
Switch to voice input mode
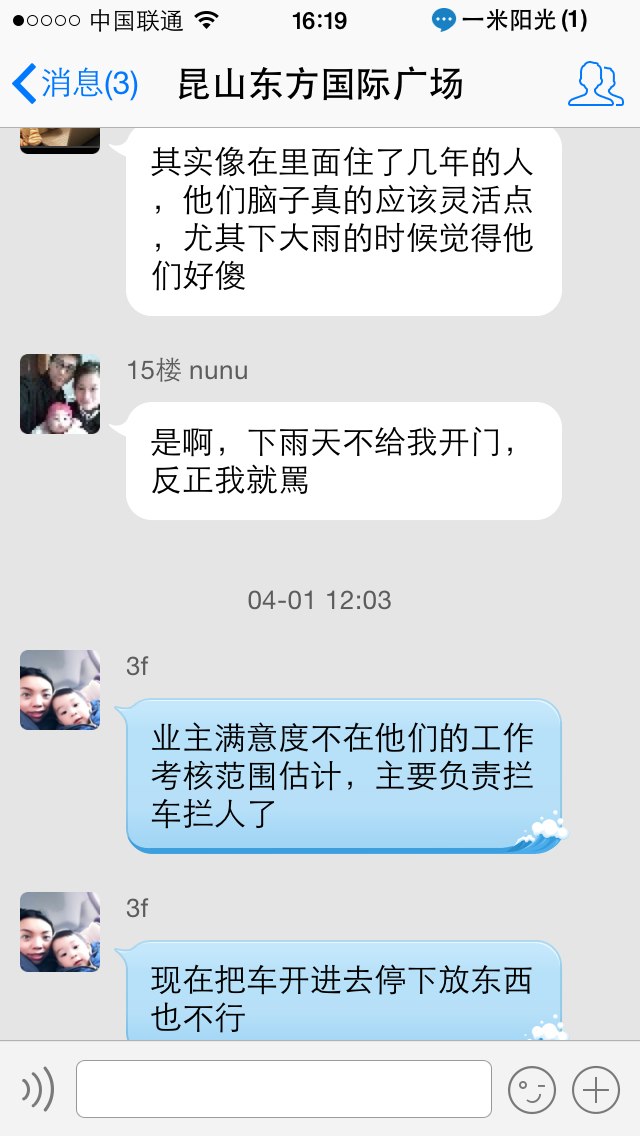[x=38, y=1089]
